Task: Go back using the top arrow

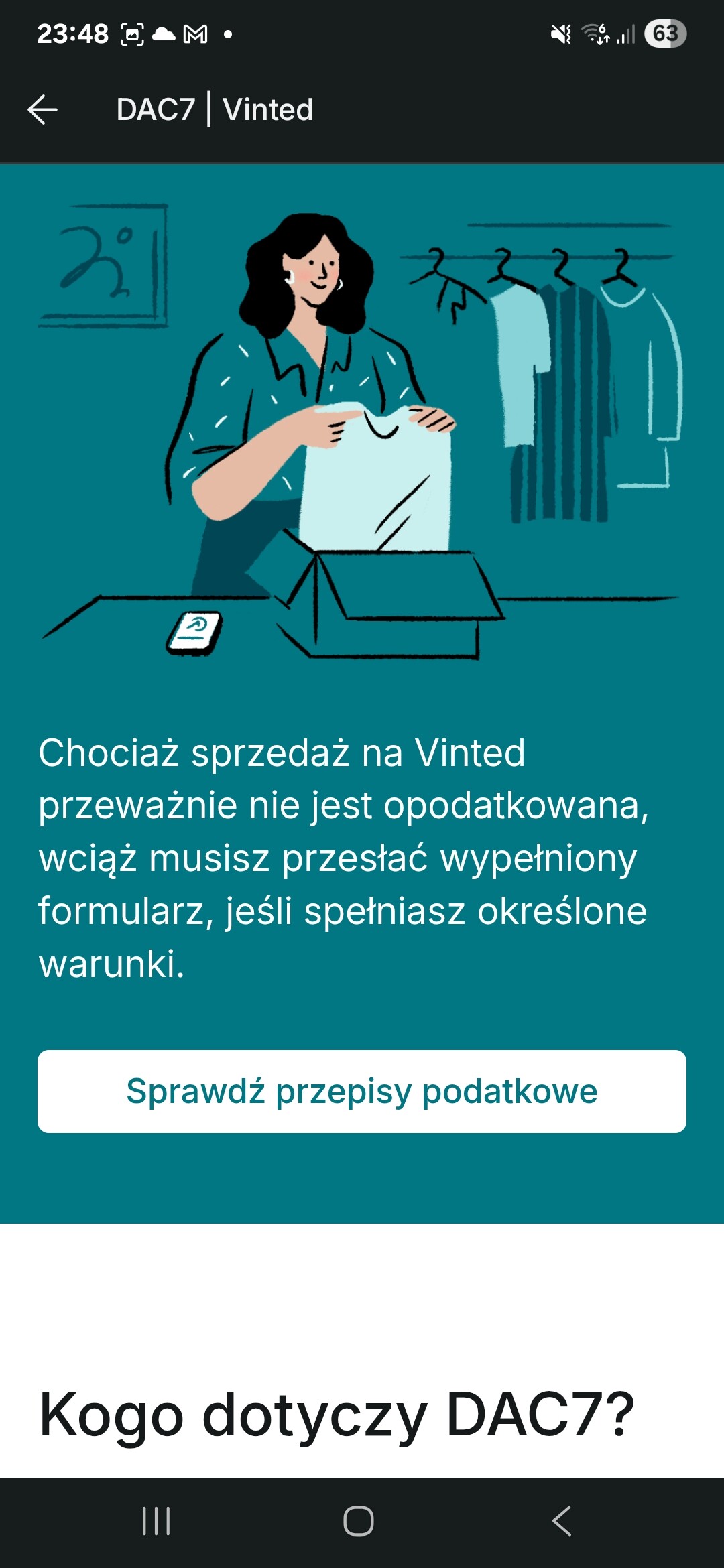Action: pyautogui.click(x=42, y=109)
